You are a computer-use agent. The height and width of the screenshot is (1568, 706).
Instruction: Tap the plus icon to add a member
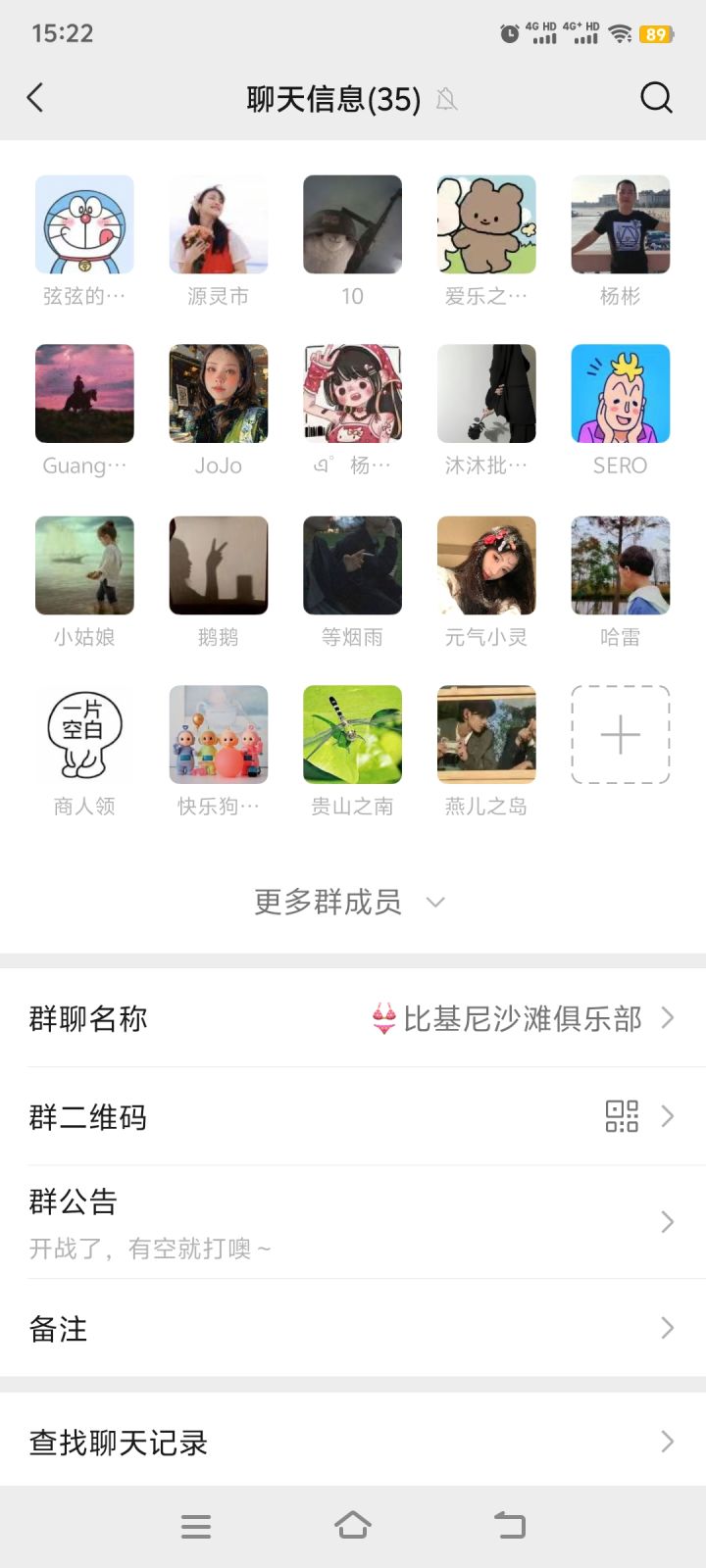[620, 735]
